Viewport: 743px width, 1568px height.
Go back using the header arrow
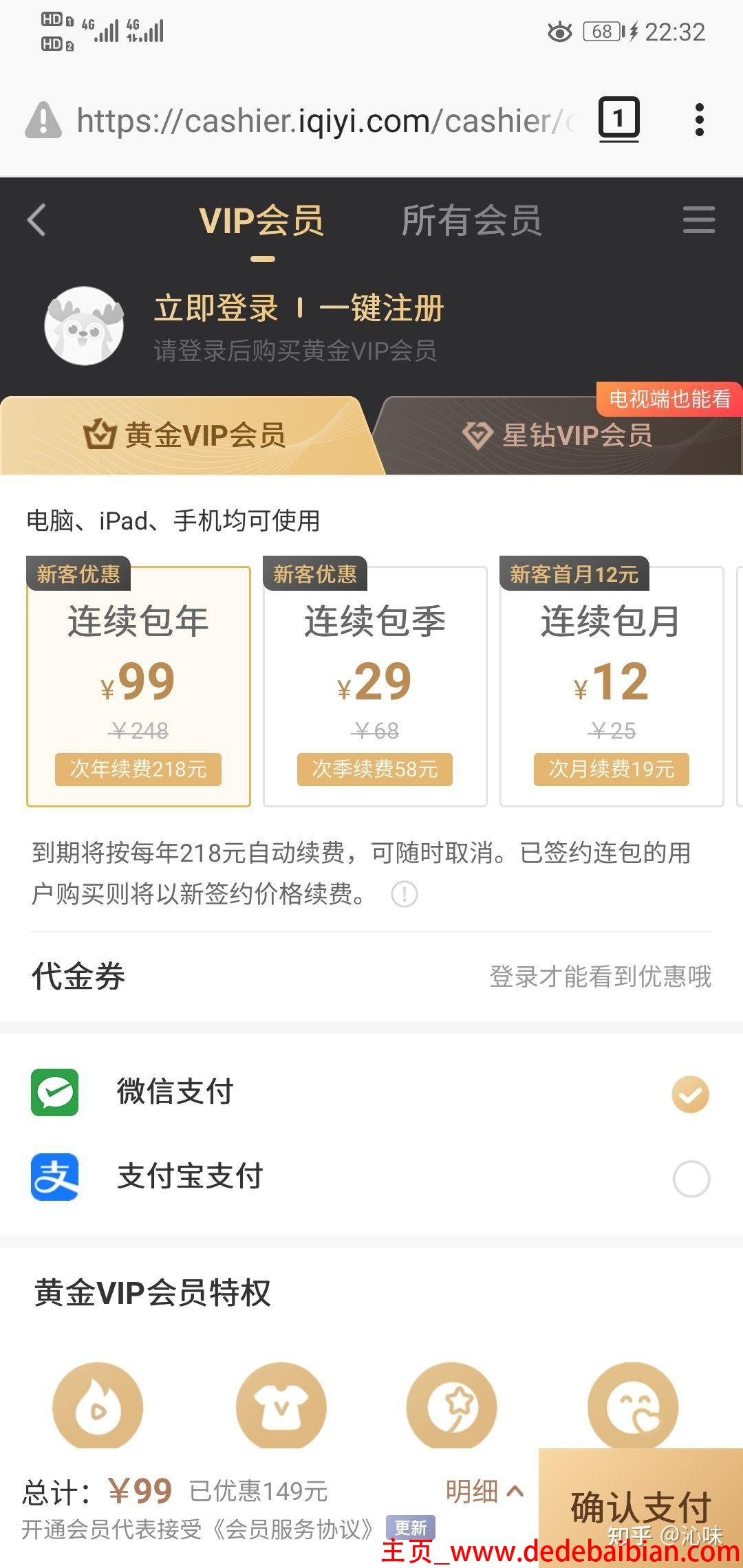(x=37, y=220)
